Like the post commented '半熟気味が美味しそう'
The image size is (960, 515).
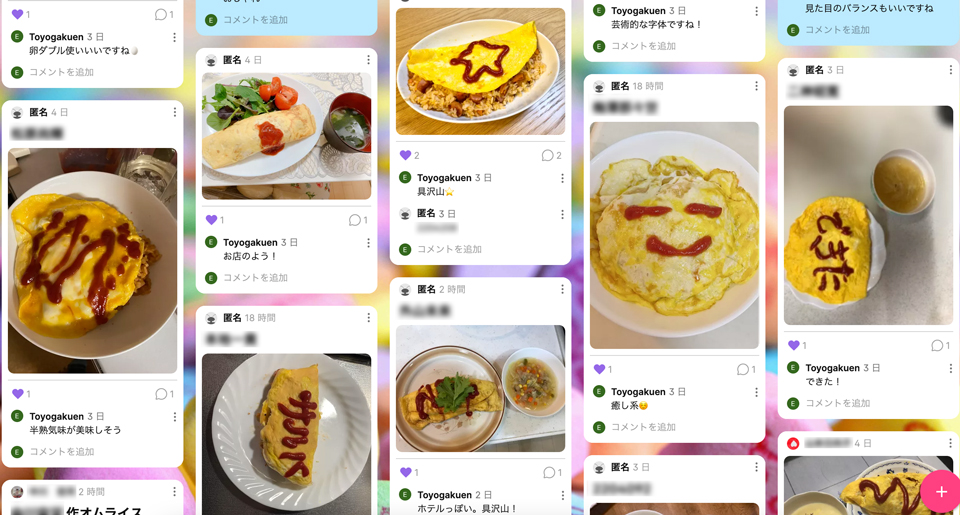click(17, 394)
